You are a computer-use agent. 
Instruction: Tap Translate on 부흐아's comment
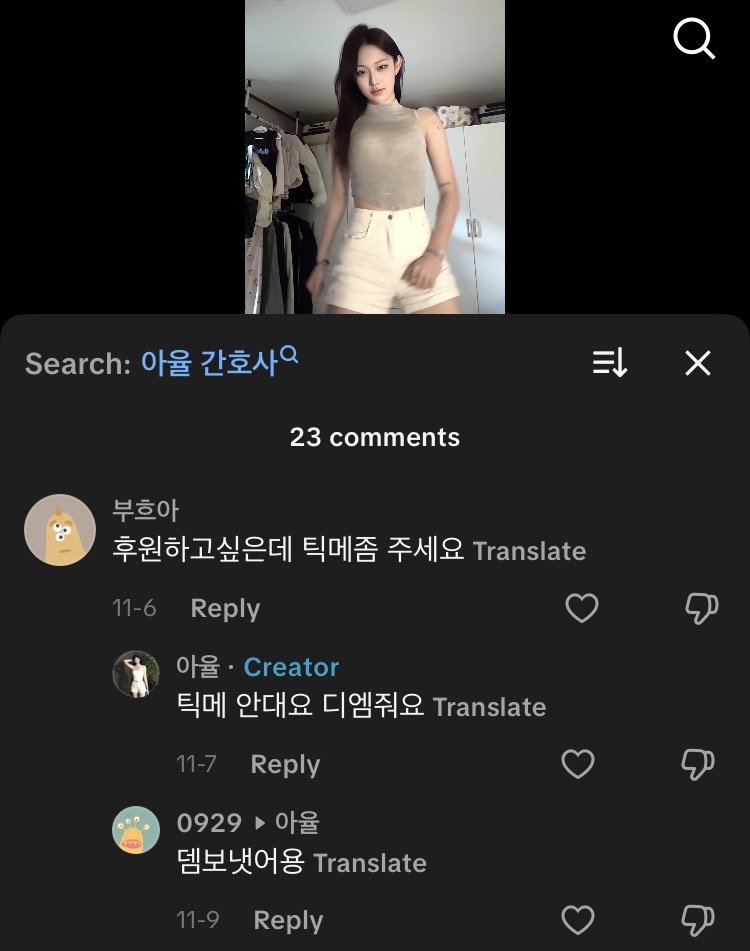pos(530,550)
